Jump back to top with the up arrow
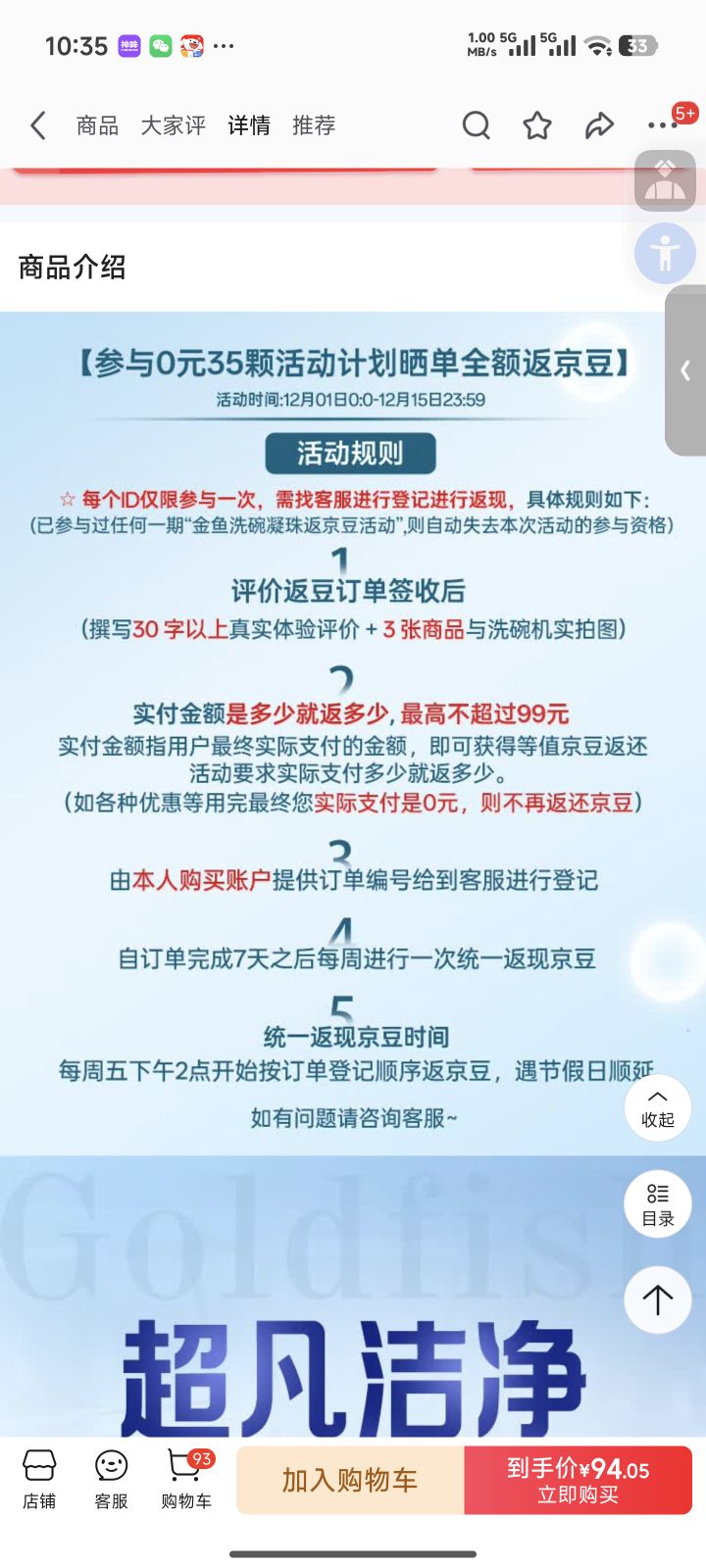This screenshot has height=1568, width=706. (x=658, y=1299)
